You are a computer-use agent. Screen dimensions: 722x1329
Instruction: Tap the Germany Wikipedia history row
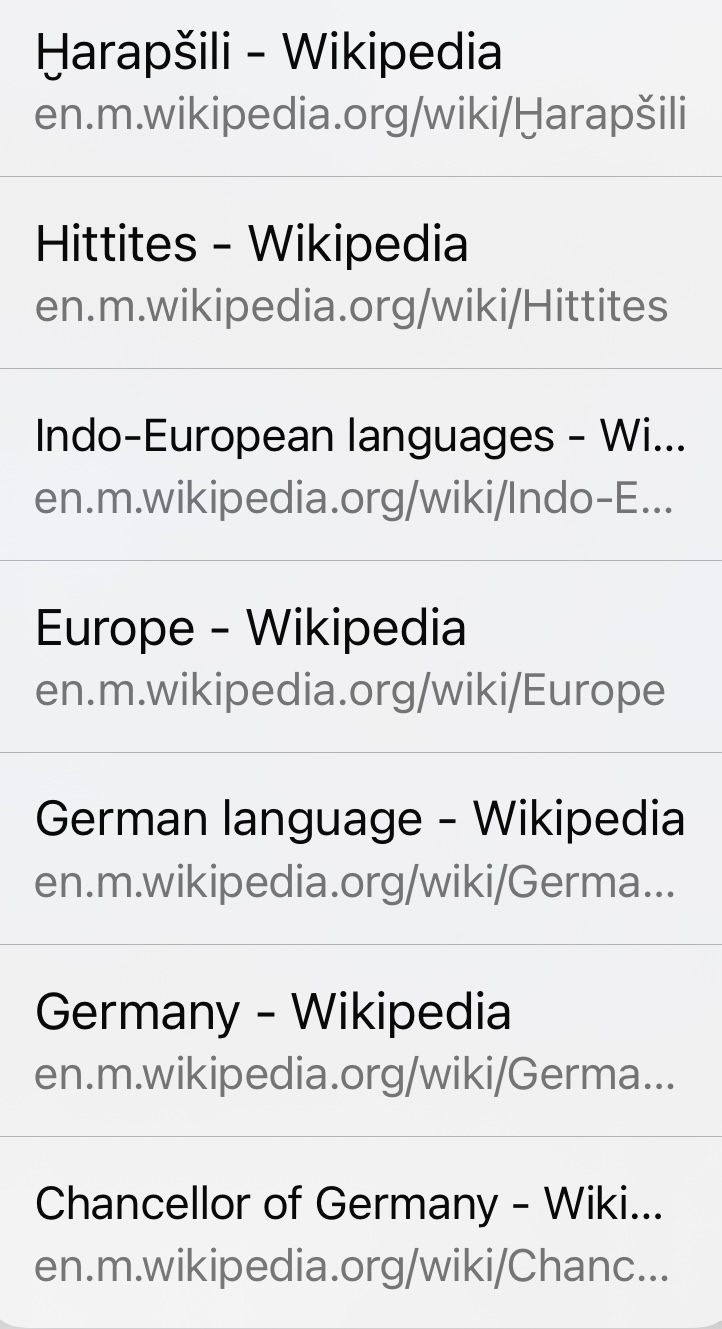click(x=361, y=1041)
